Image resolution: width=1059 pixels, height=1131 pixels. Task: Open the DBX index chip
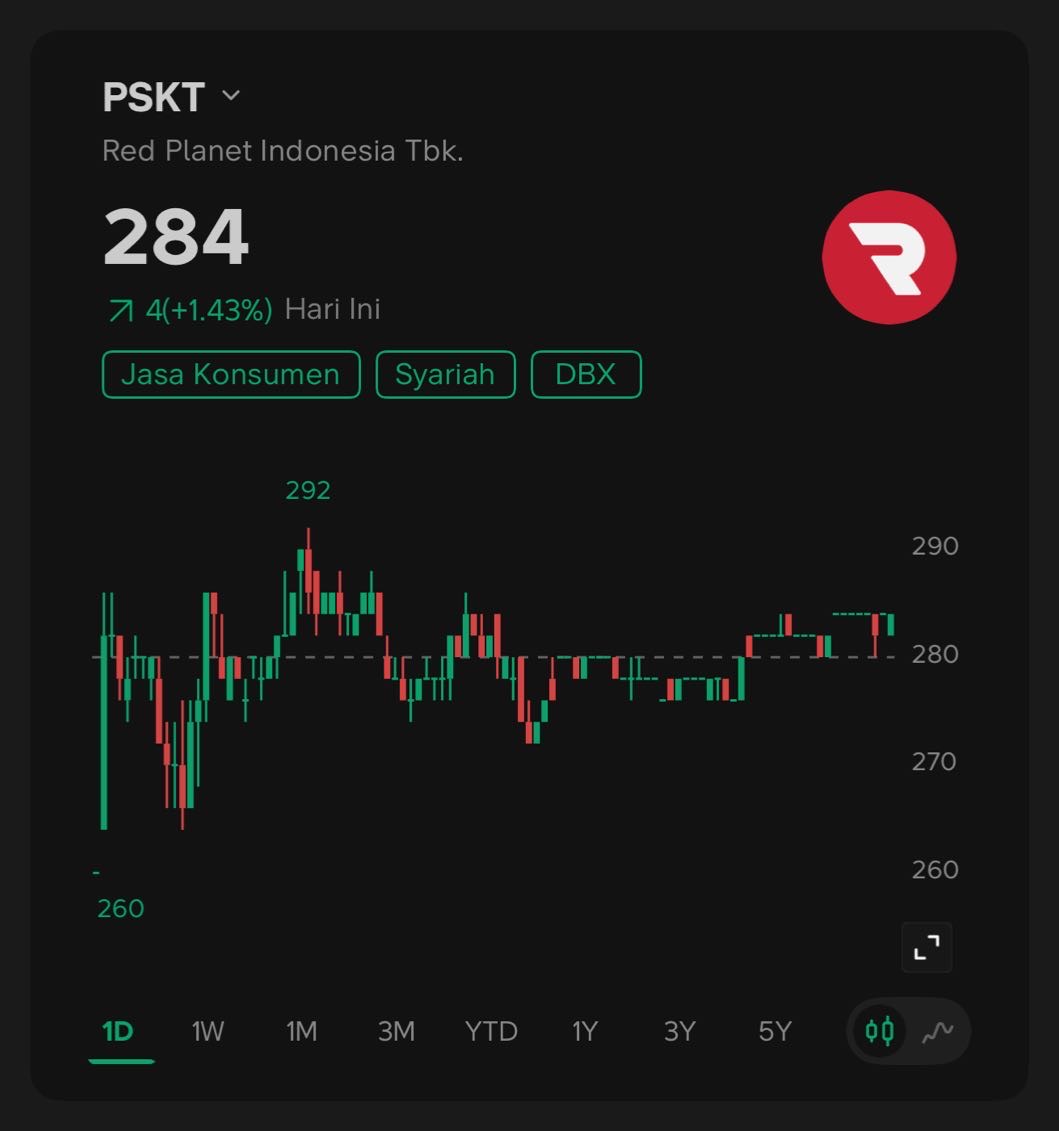click(x=585, y=375)
